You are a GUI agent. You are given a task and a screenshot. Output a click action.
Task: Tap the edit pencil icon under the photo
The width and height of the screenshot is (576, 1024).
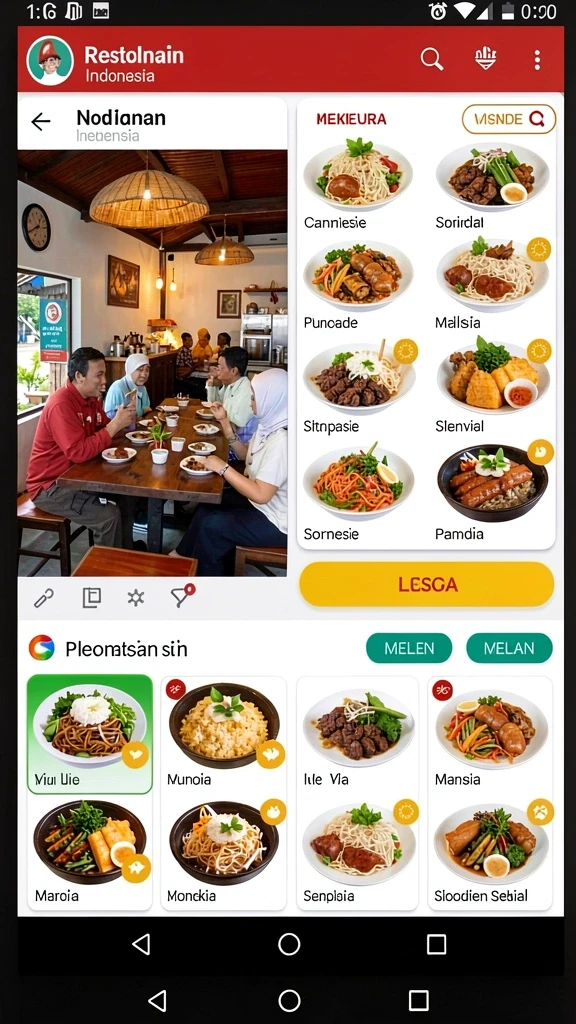pos(44,598)
